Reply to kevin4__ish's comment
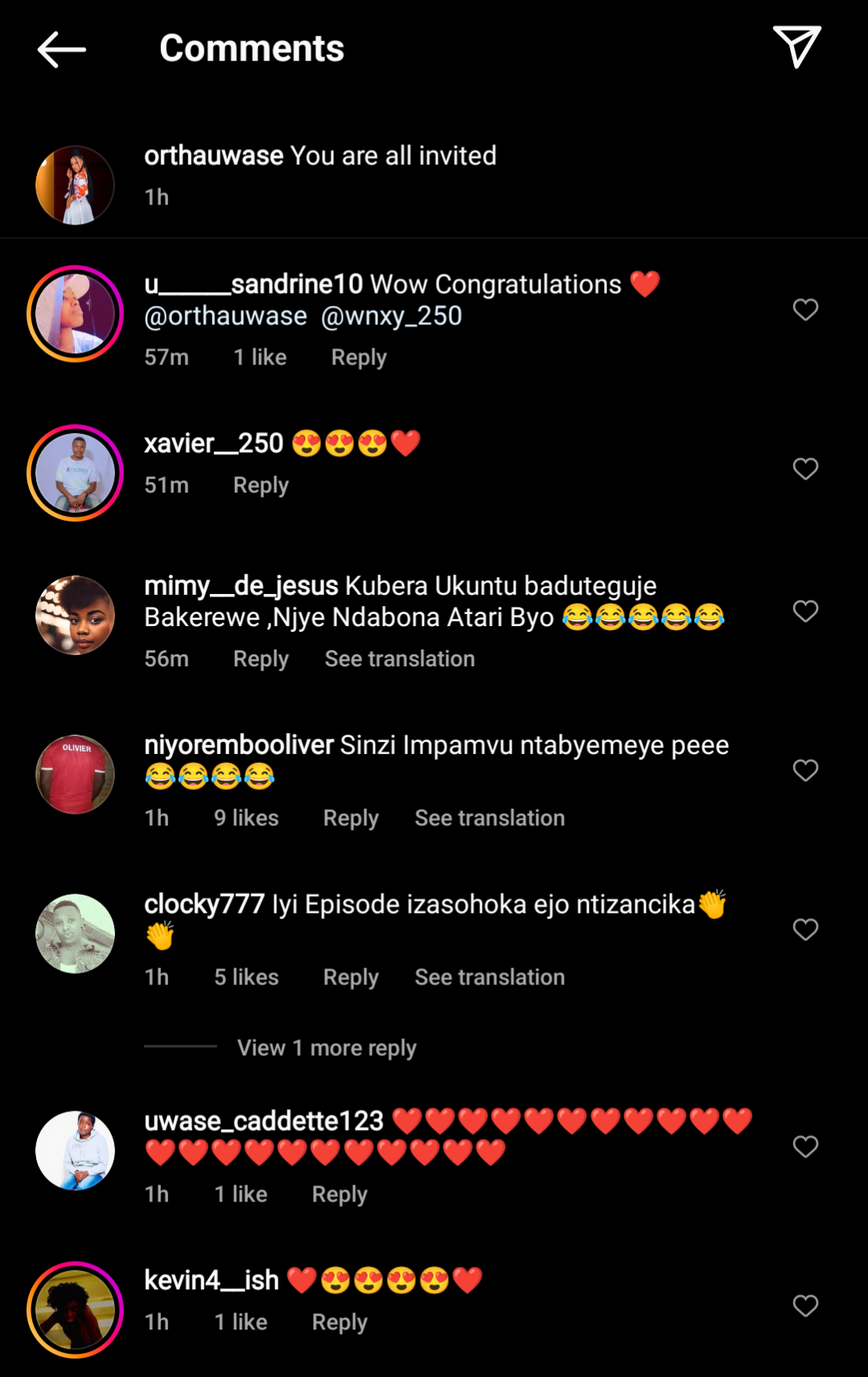 point(339,1322)
